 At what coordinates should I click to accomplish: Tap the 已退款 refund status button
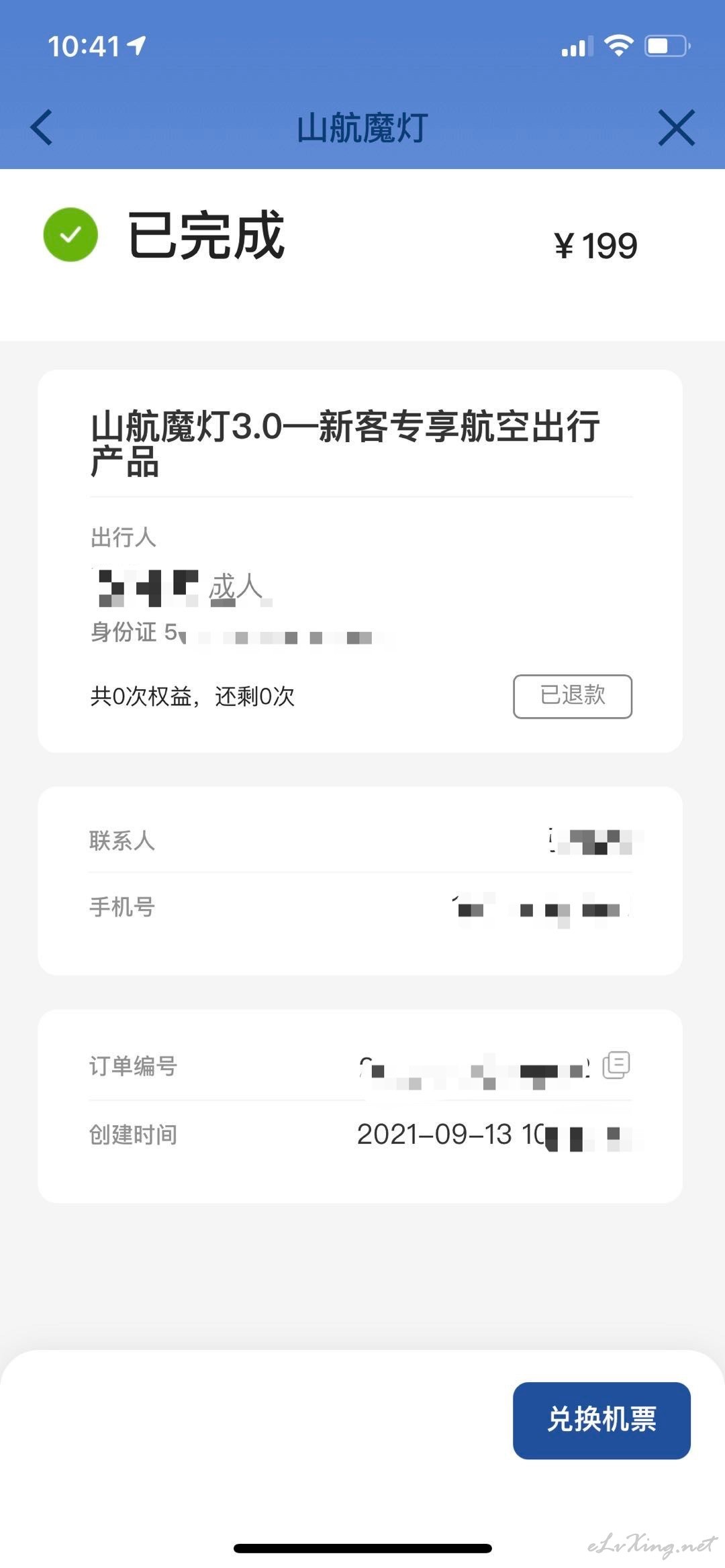(x=573, y=696)
